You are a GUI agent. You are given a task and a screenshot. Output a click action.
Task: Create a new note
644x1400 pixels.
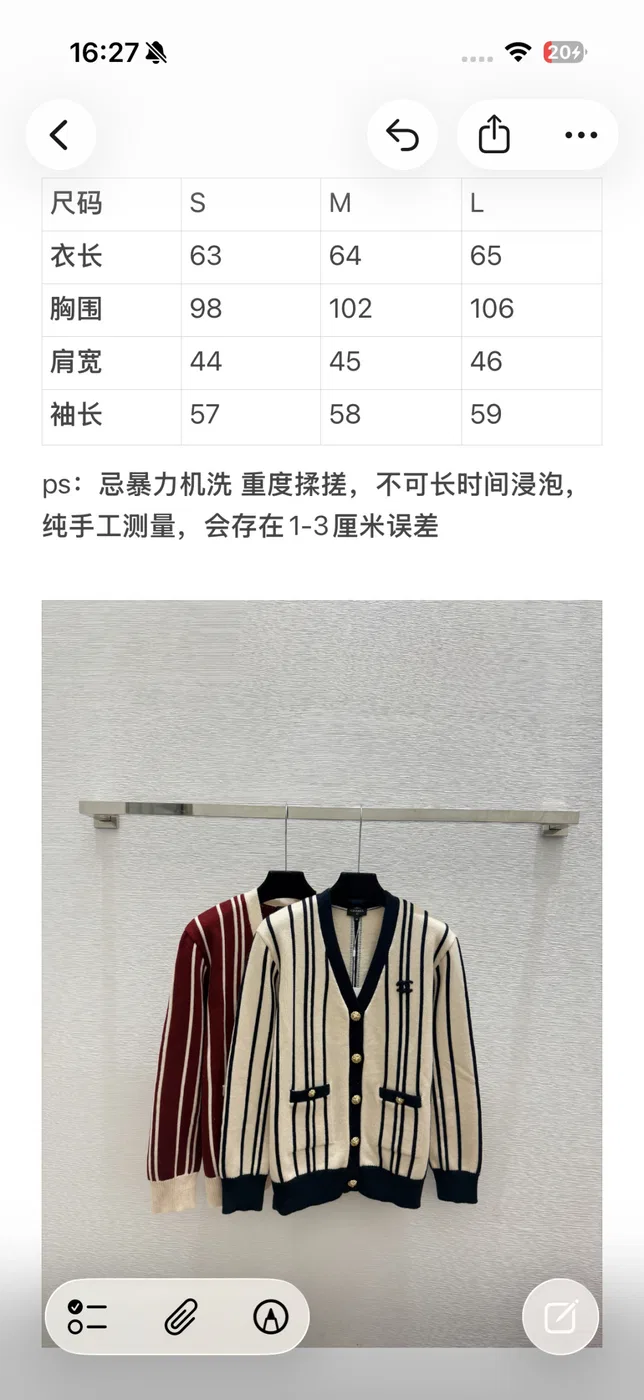561,1317
